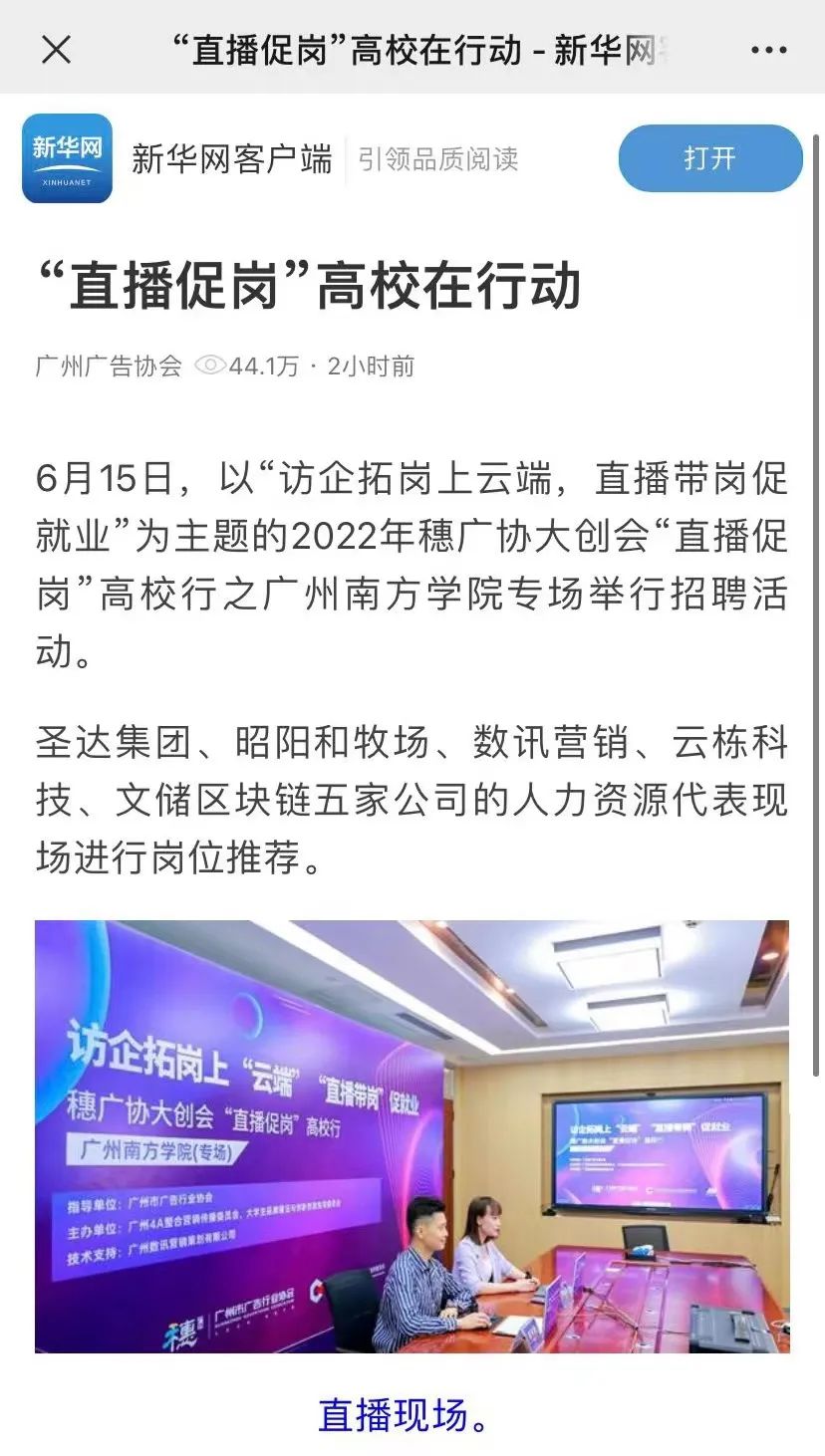Tap the view counter showing 44.1万
This screenshot has height=1456, width=825.
[264, 366]
